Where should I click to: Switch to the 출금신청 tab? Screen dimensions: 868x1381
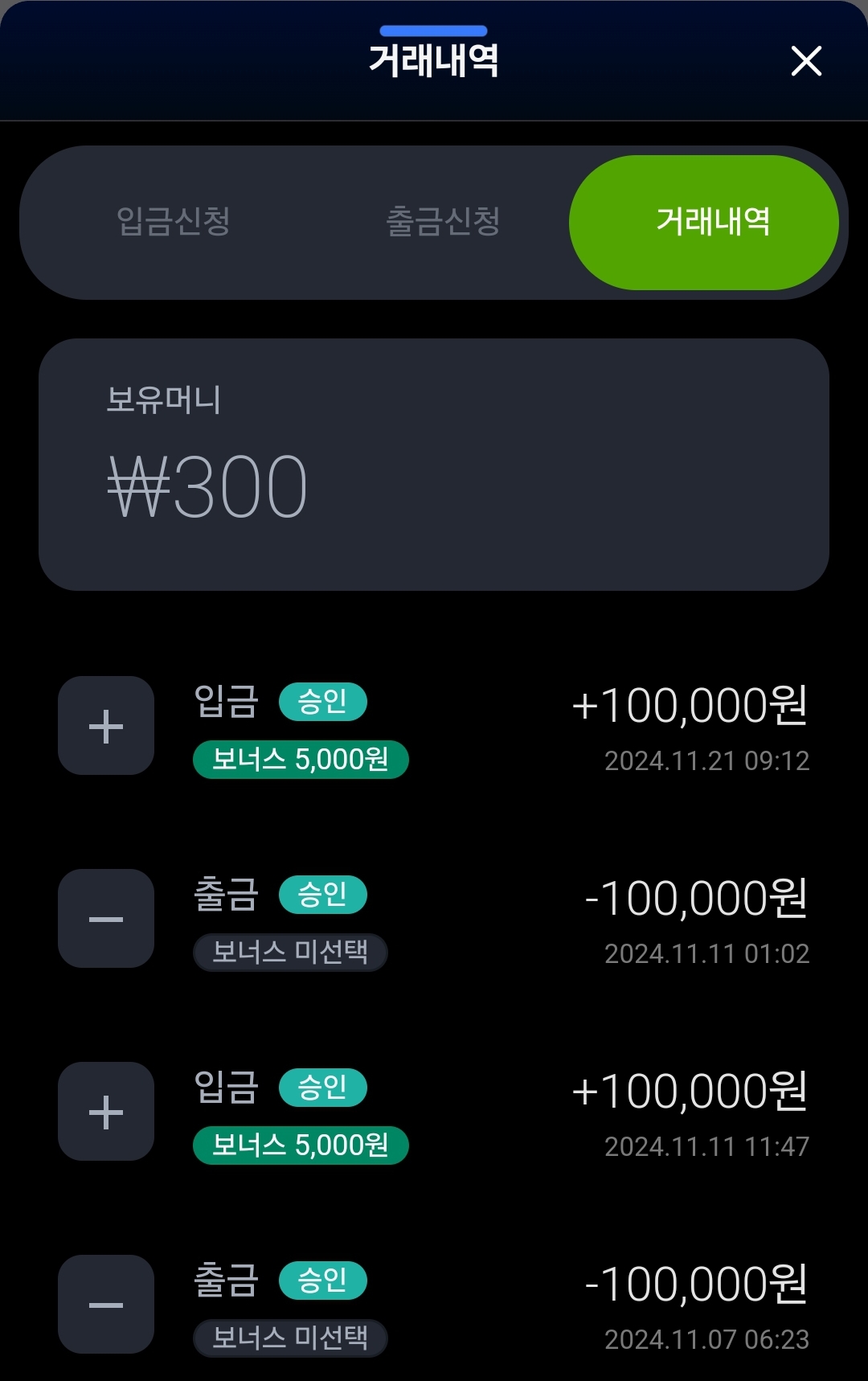443,222
